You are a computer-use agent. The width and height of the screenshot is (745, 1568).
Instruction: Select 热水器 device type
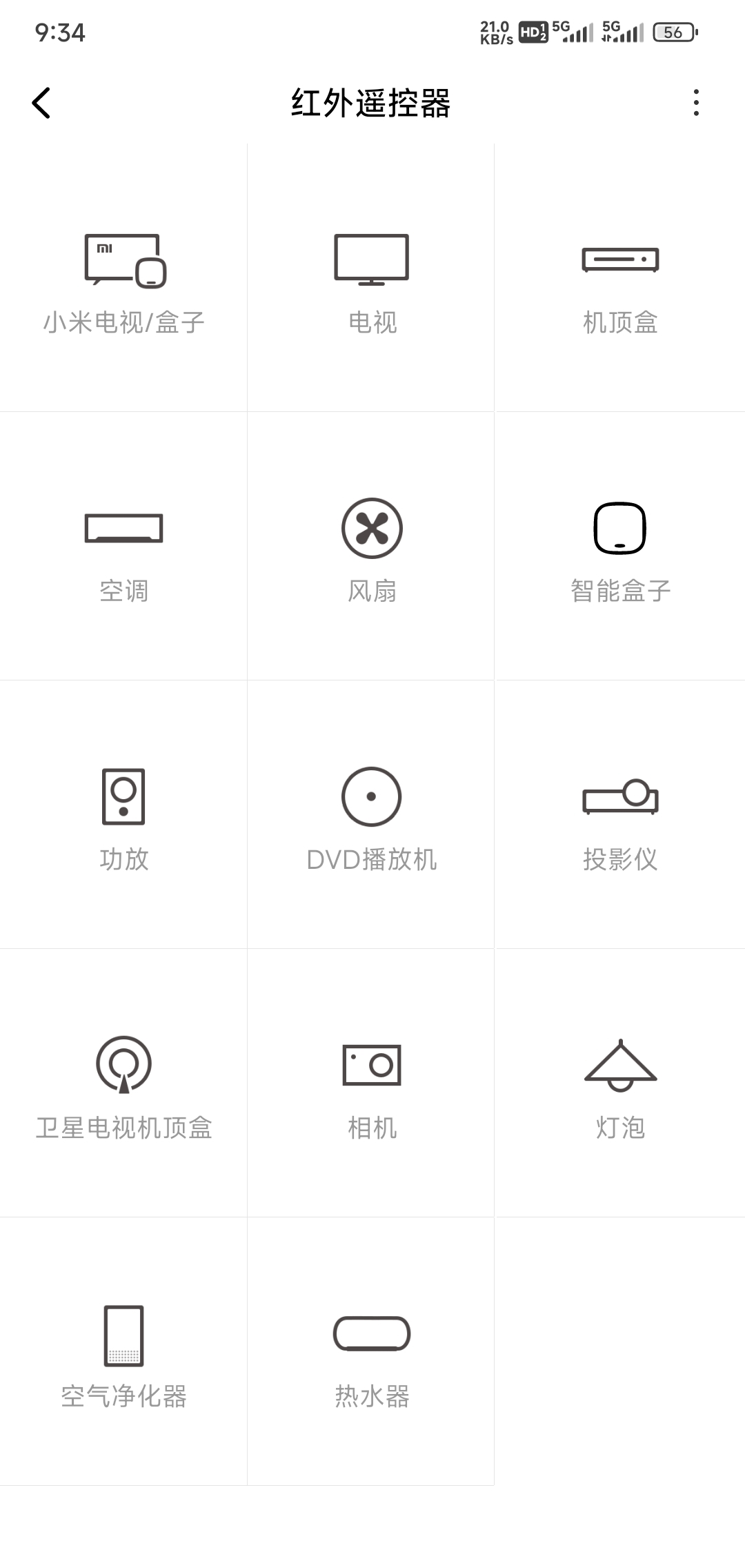point(372,1353)
